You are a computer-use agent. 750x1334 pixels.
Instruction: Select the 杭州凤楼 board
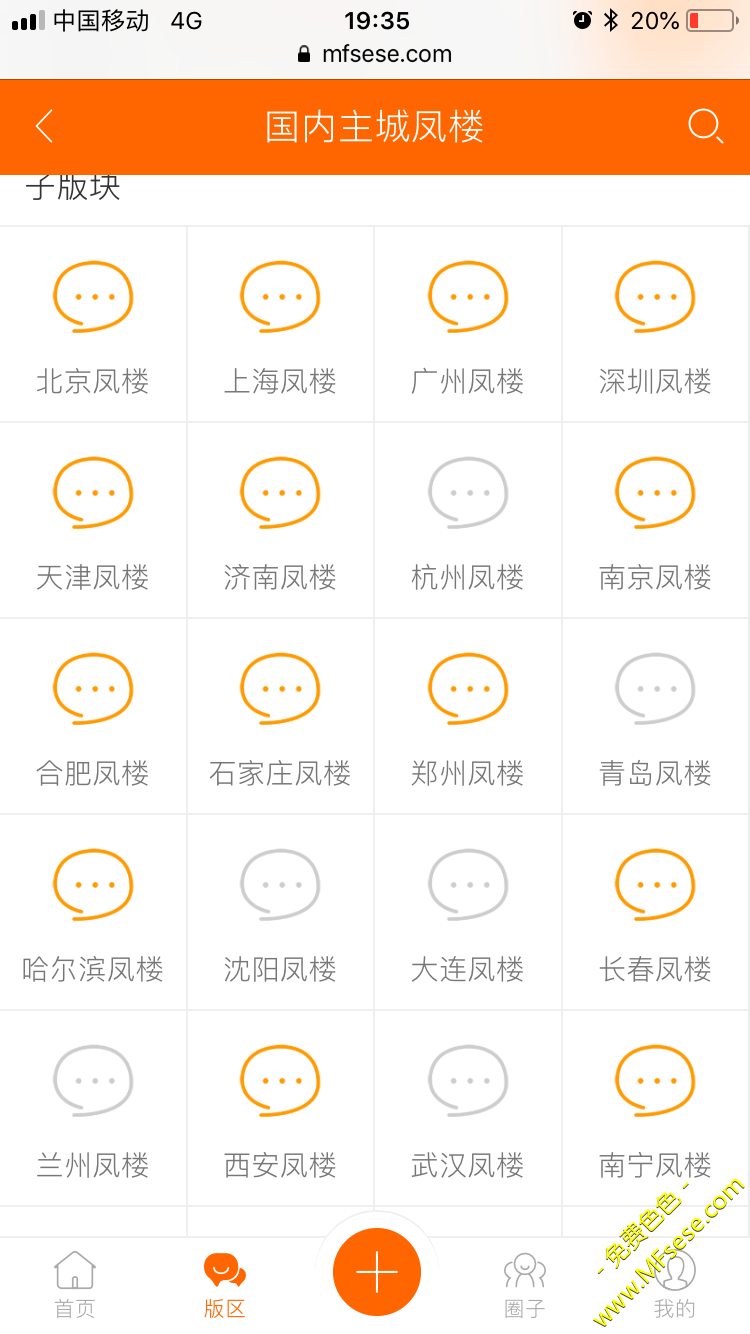pyautogui.click(x=468, y=520)
